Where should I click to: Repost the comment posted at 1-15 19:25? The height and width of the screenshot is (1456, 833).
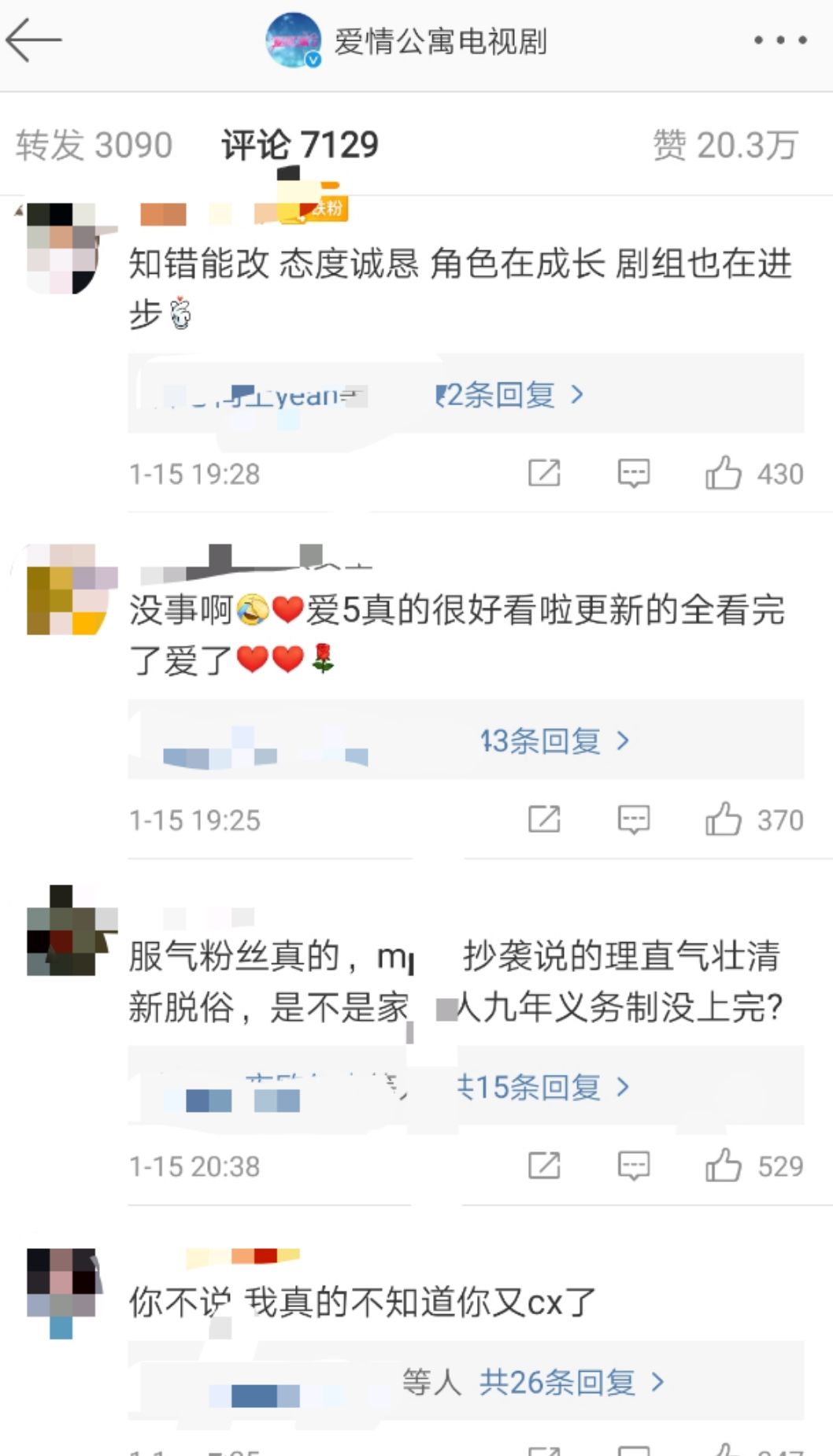(544, 819)
